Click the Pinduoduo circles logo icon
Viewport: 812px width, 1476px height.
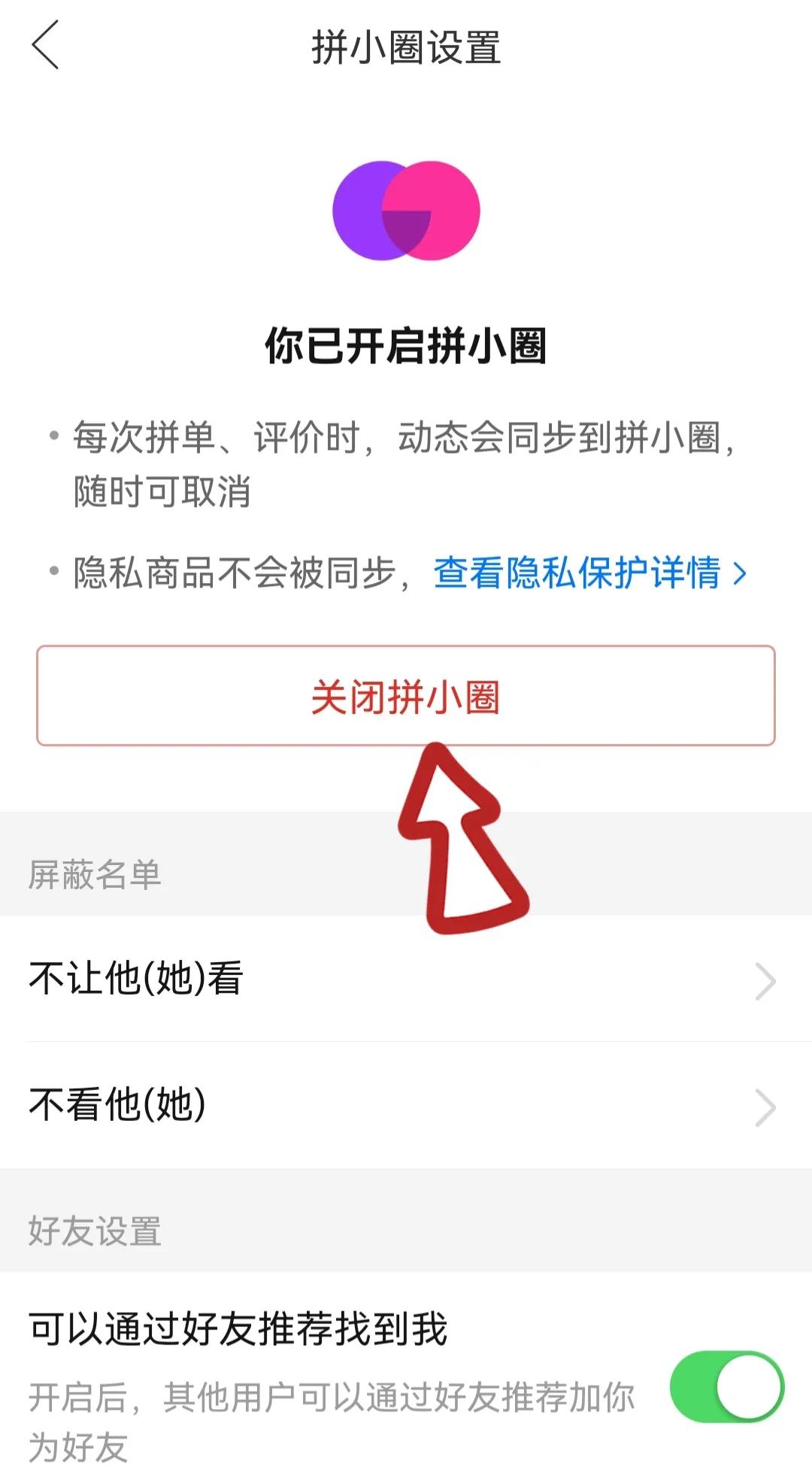point(406,211)
